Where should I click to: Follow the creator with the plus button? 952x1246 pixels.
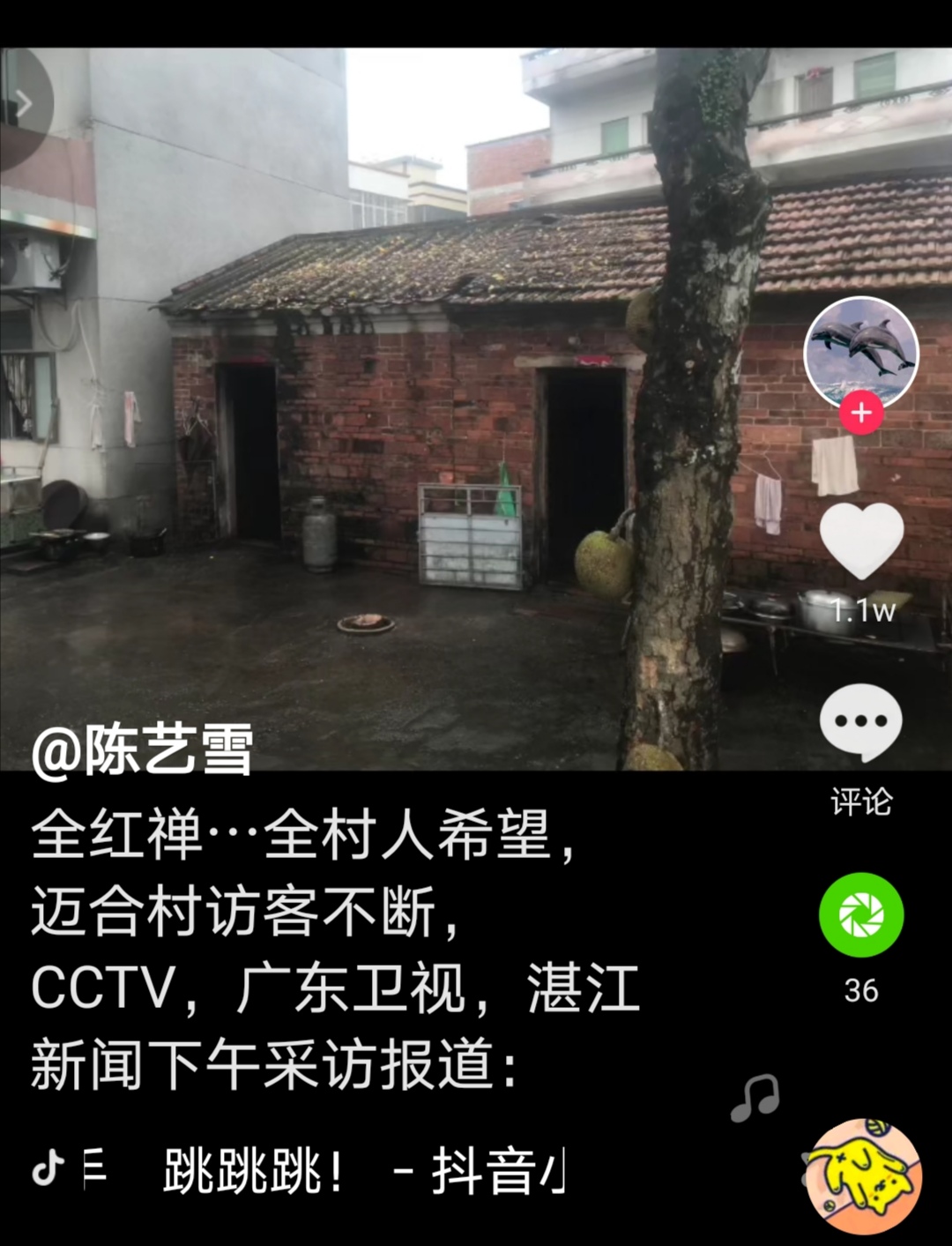(860, 413)
